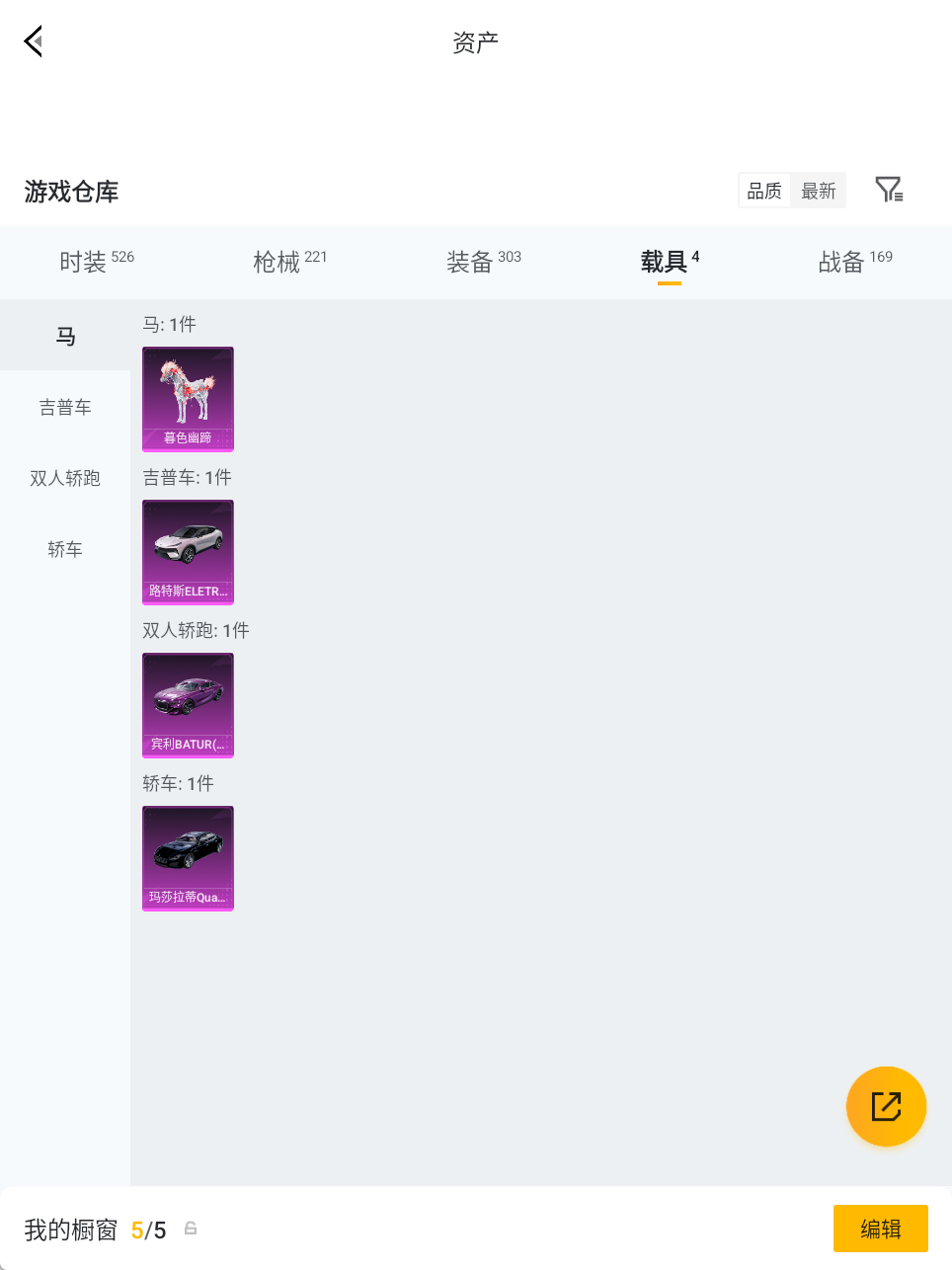Click the active 载具 tab
Image resolution: width=952 pixels, height=1270 pixels.
663,262
